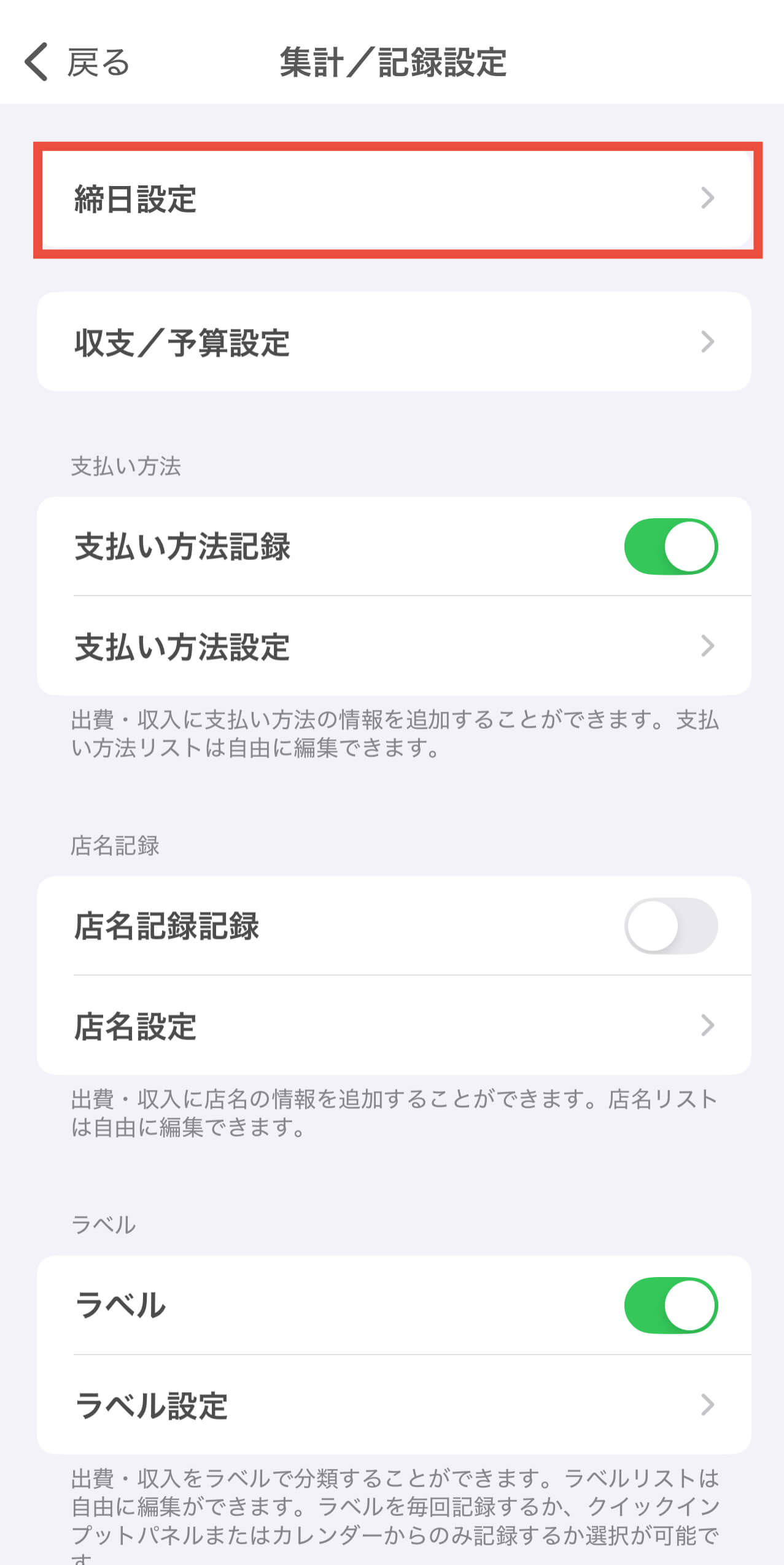Turn off 支払い方法記録 switch
The width and height of the screenshot is (784, 1565).
click(x=670, y=546)
